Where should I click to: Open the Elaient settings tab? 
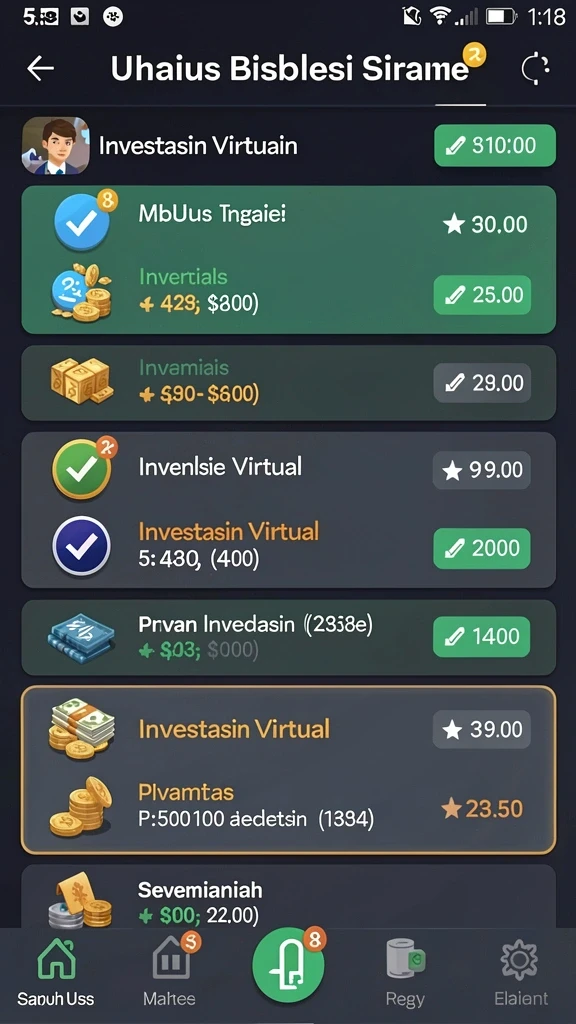[x=520, y=972]
